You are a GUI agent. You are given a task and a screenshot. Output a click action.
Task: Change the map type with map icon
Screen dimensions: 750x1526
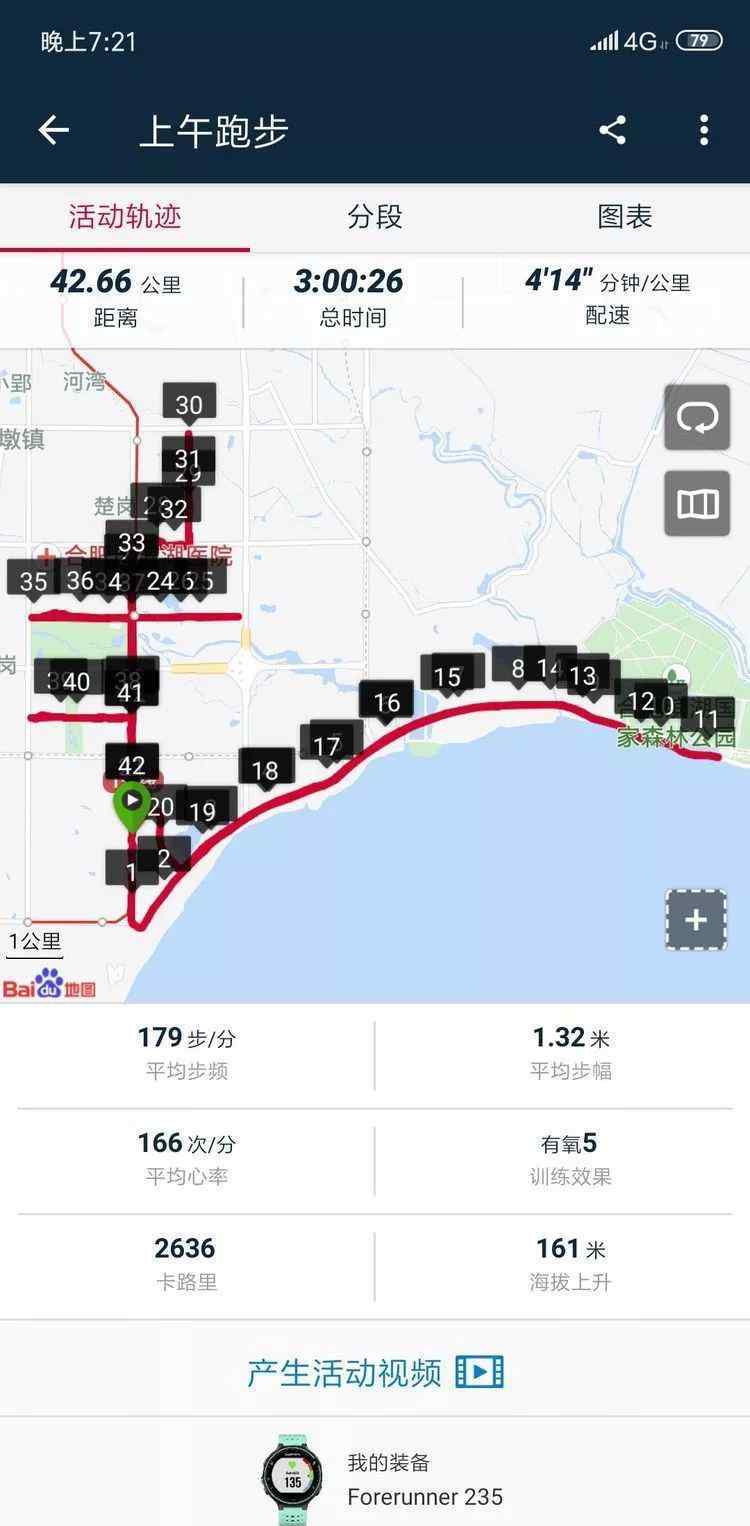point(697,503)
